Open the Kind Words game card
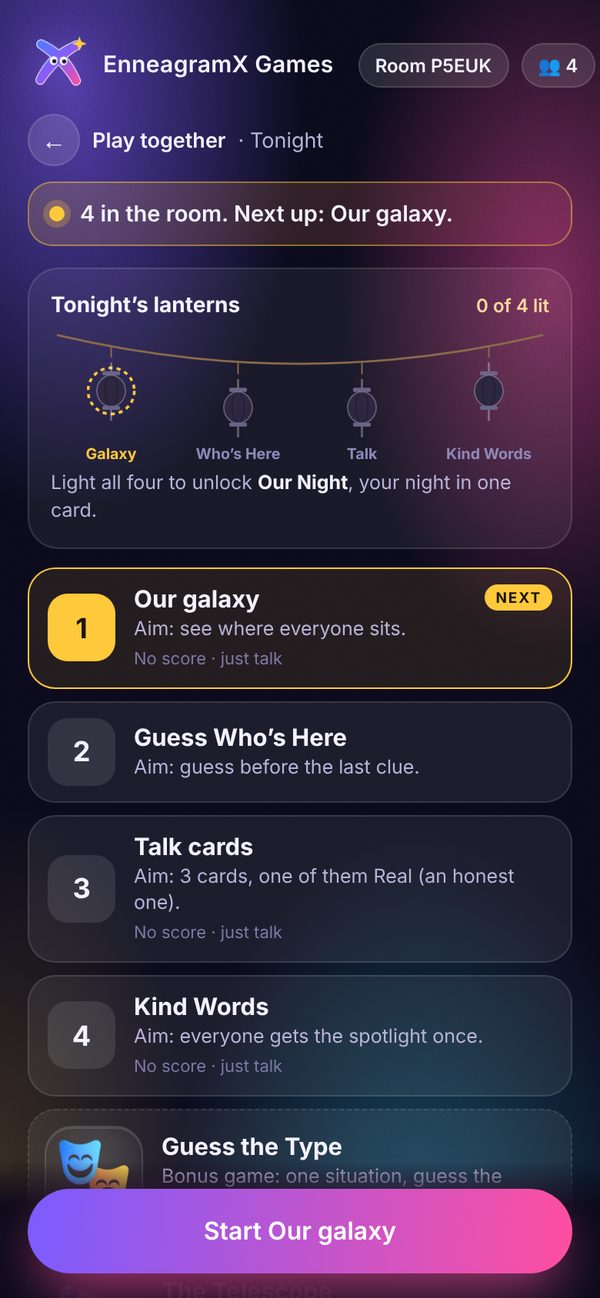Viewport: 600px width, 1298px height. pos(300,1036)
